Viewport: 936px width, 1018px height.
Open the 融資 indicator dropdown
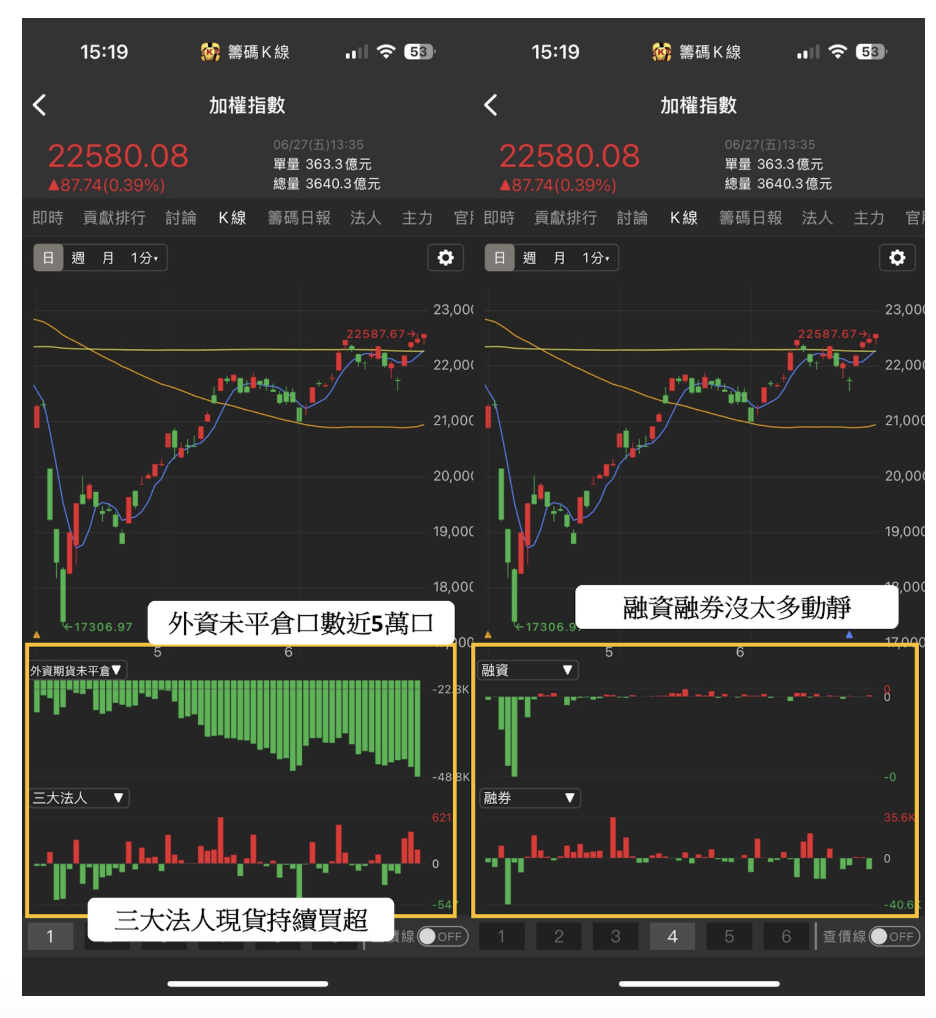[530, 670]
